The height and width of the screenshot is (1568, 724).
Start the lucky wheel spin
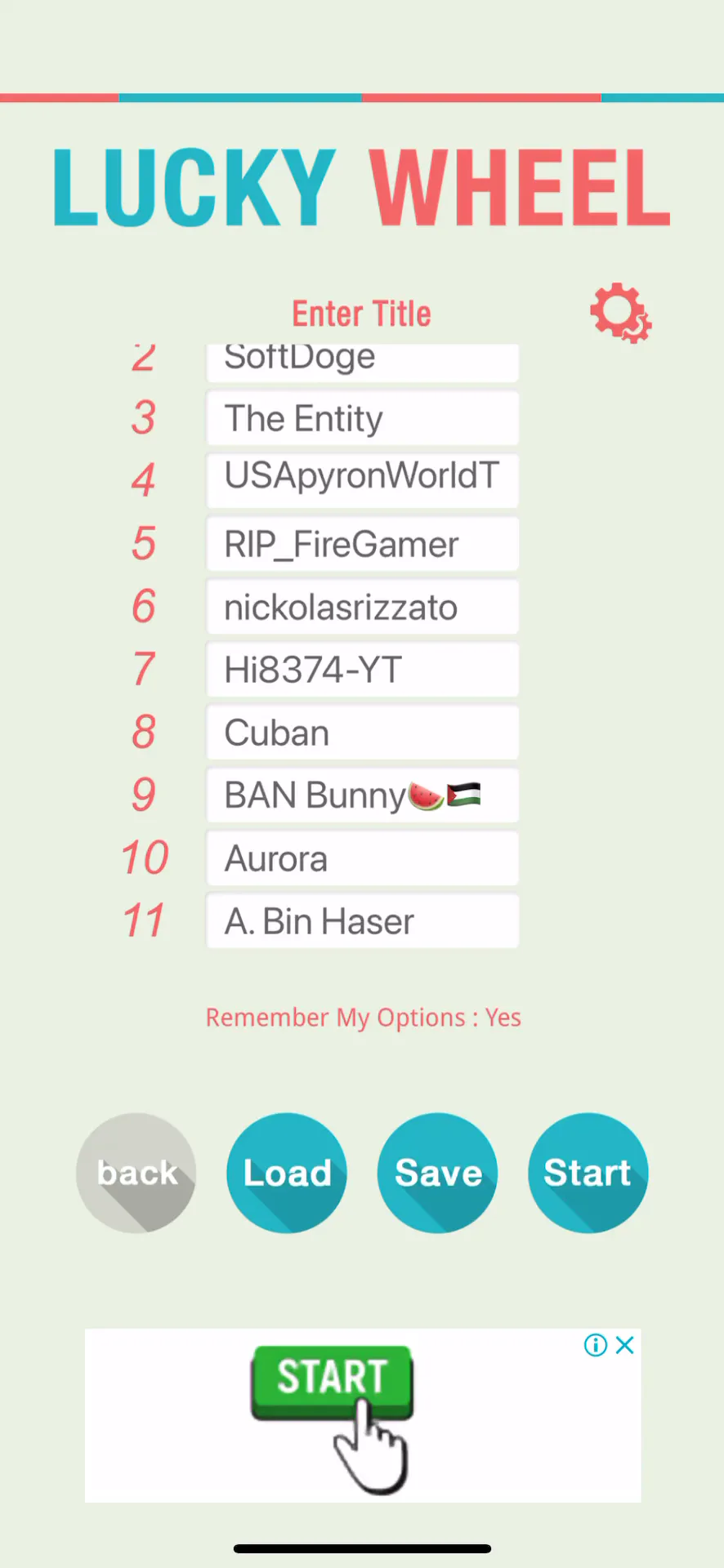[x=588, y=1173]
